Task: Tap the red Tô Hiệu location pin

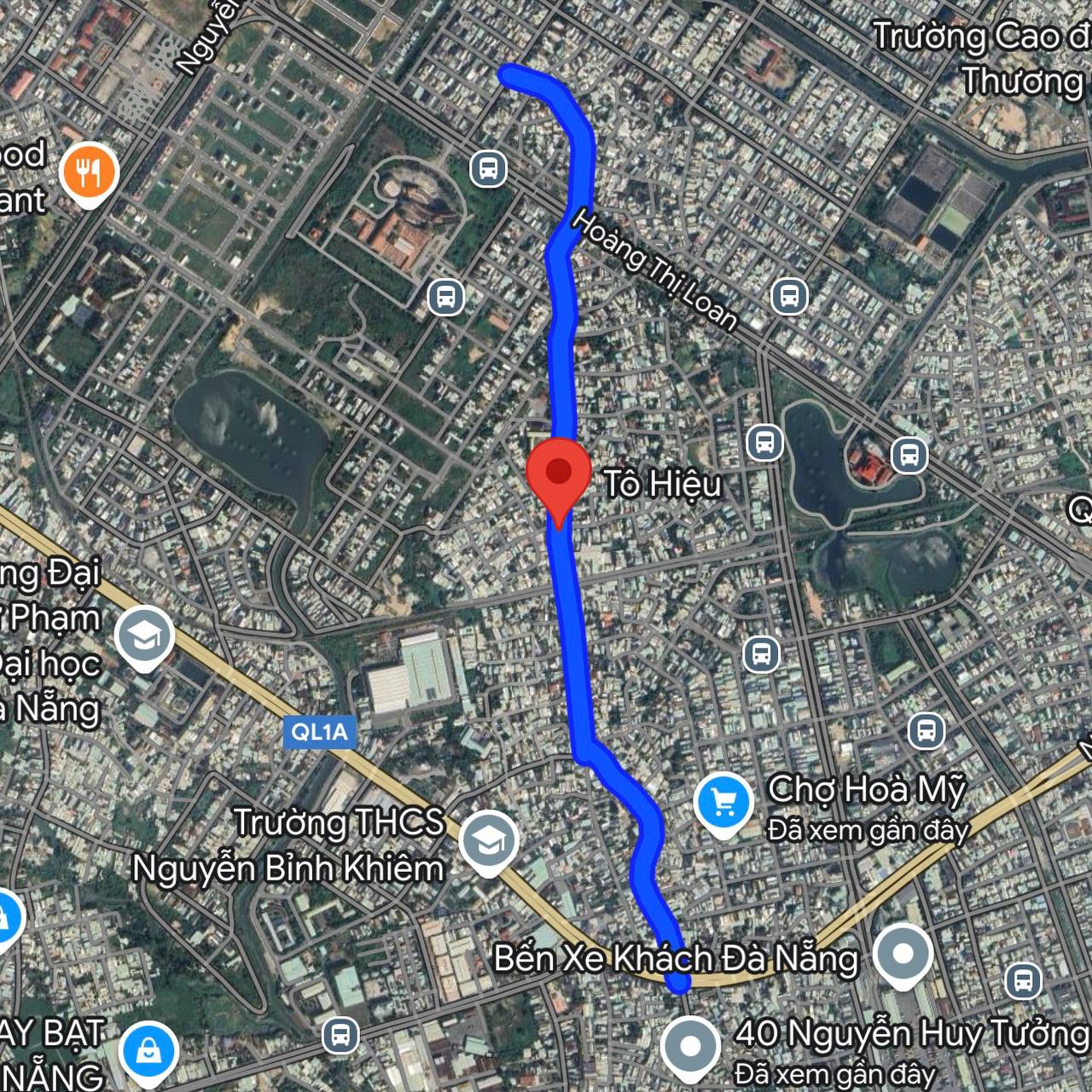Action: pyautogui.click(x=559, y=473)
